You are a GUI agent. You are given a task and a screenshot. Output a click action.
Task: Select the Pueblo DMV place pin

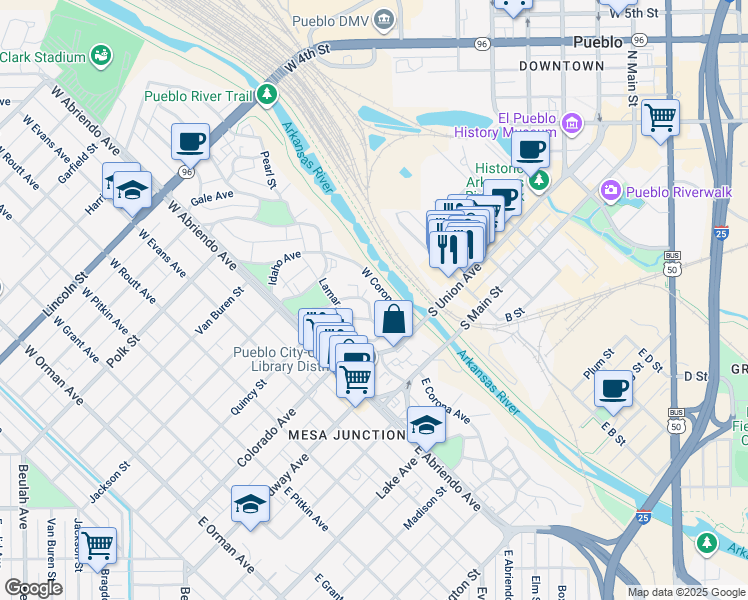pos(385,21)
